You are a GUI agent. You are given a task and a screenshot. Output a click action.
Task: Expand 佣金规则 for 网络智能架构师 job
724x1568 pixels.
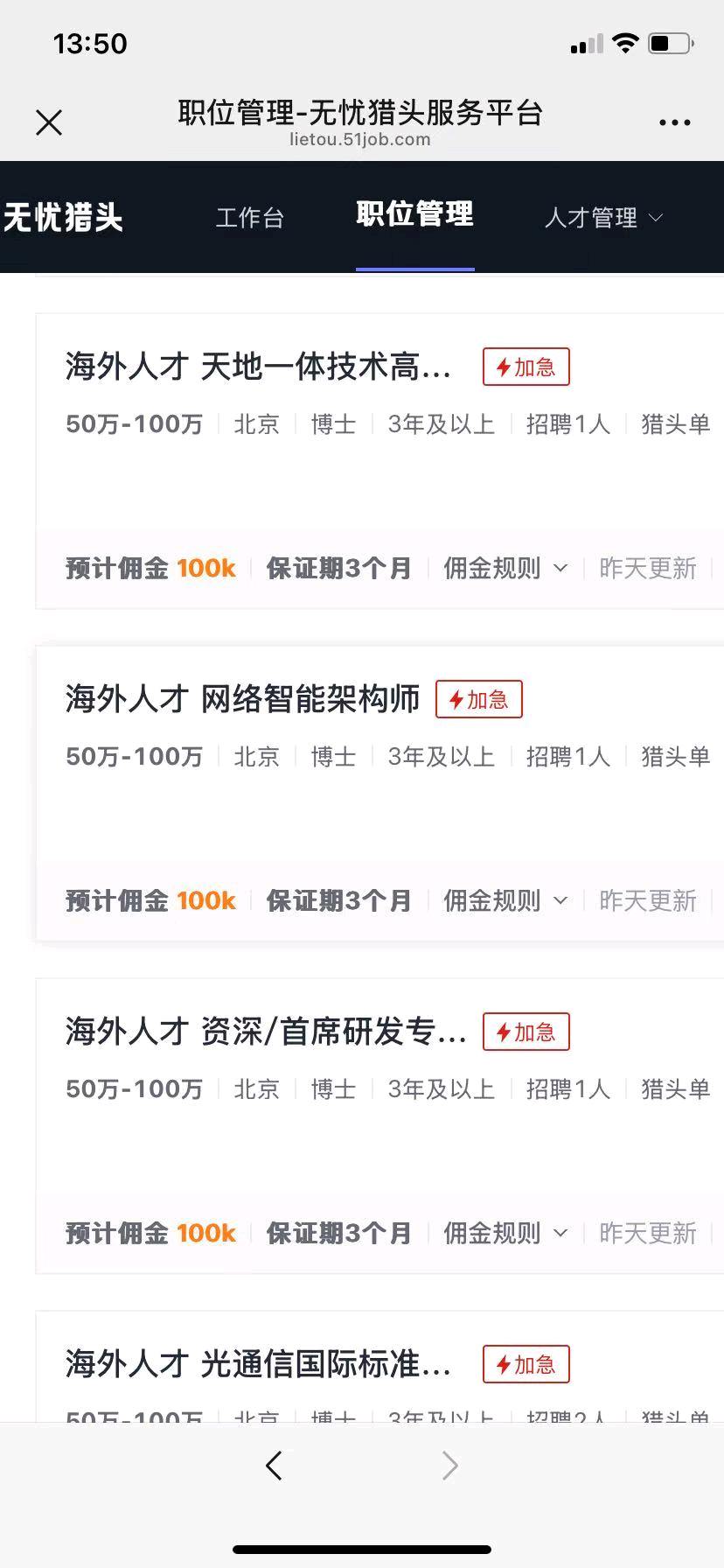point(505,900)
